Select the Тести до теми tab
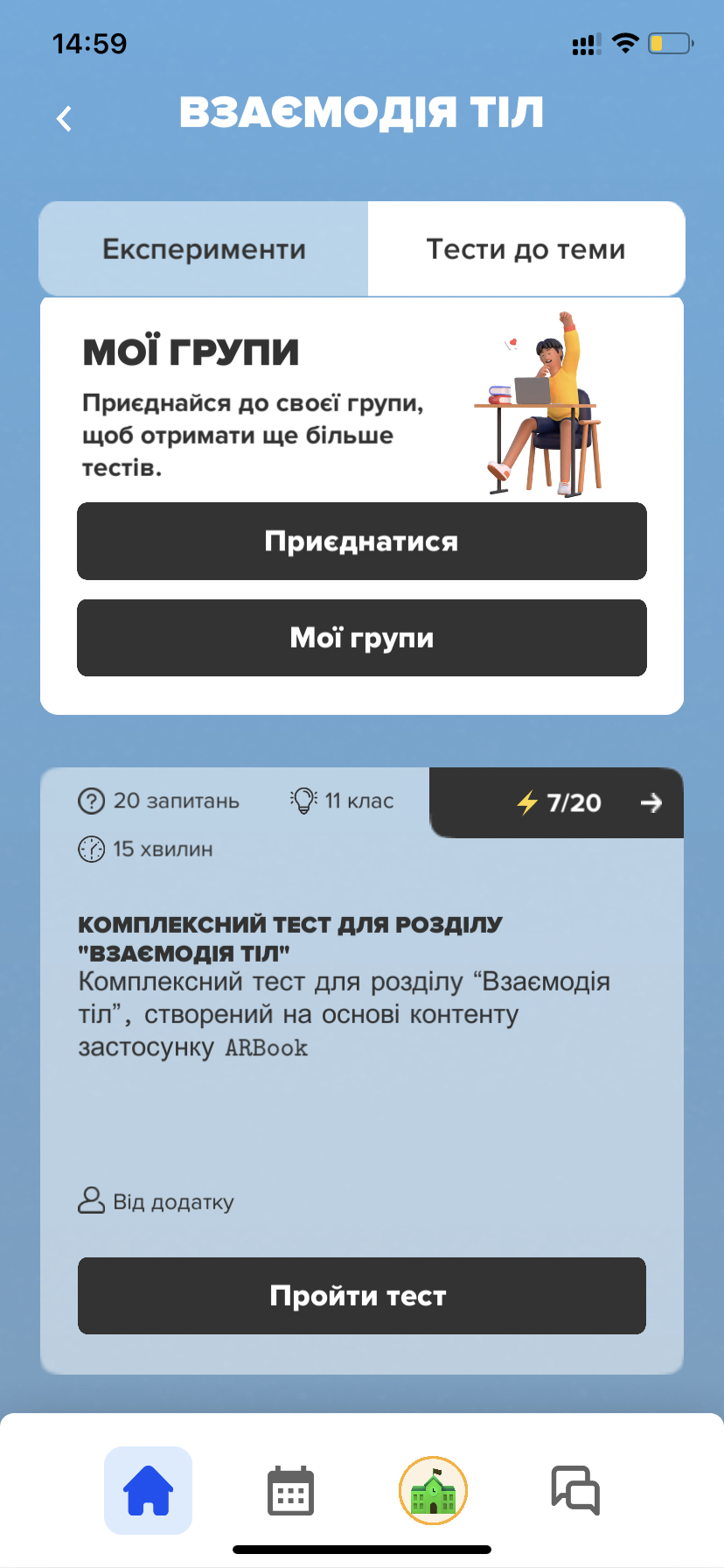 tap(526, 249)
